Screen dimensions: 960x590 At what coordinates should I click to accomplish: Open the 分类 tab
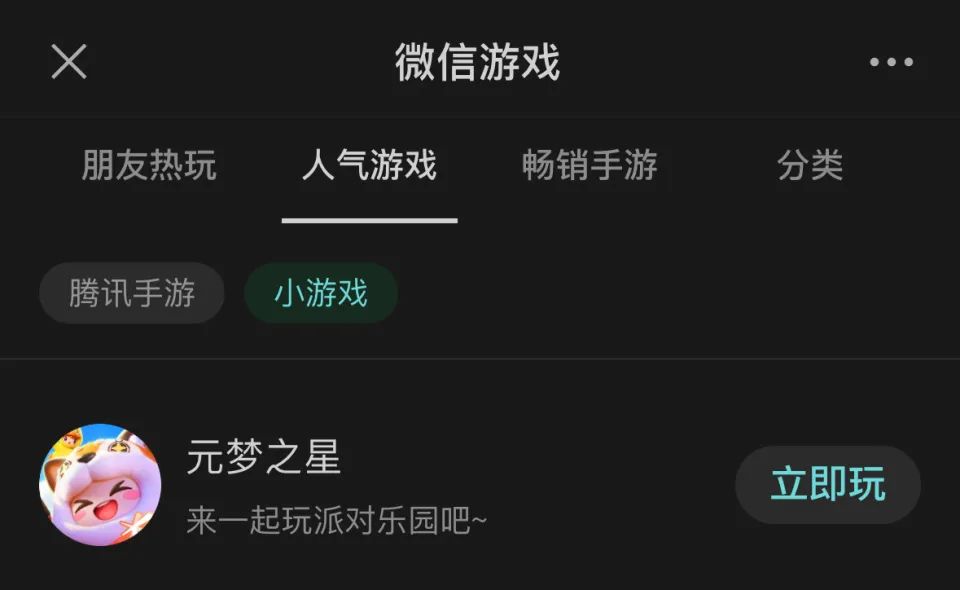810,165
